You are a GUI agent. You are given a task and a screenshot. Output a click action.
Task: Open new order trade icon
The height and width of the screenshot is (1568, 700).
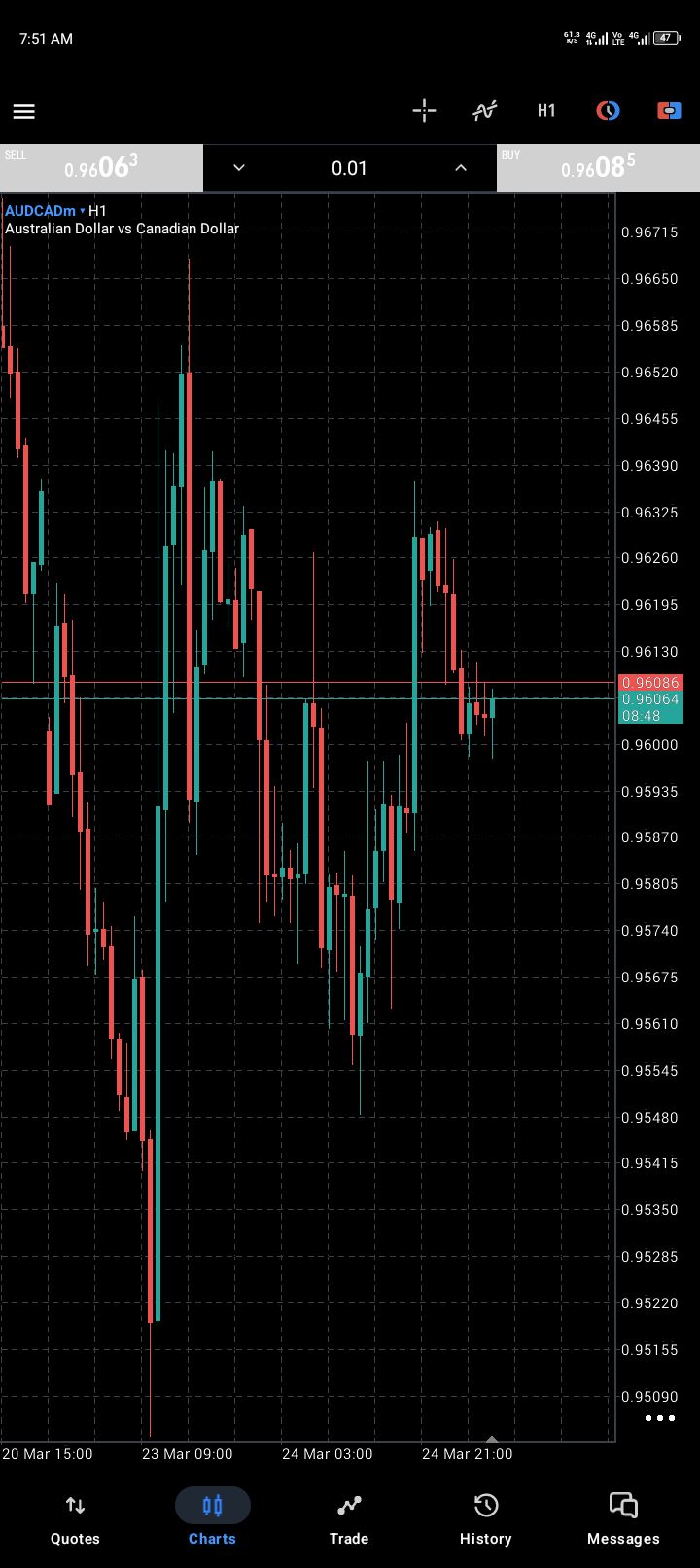[x=669, y=111]
